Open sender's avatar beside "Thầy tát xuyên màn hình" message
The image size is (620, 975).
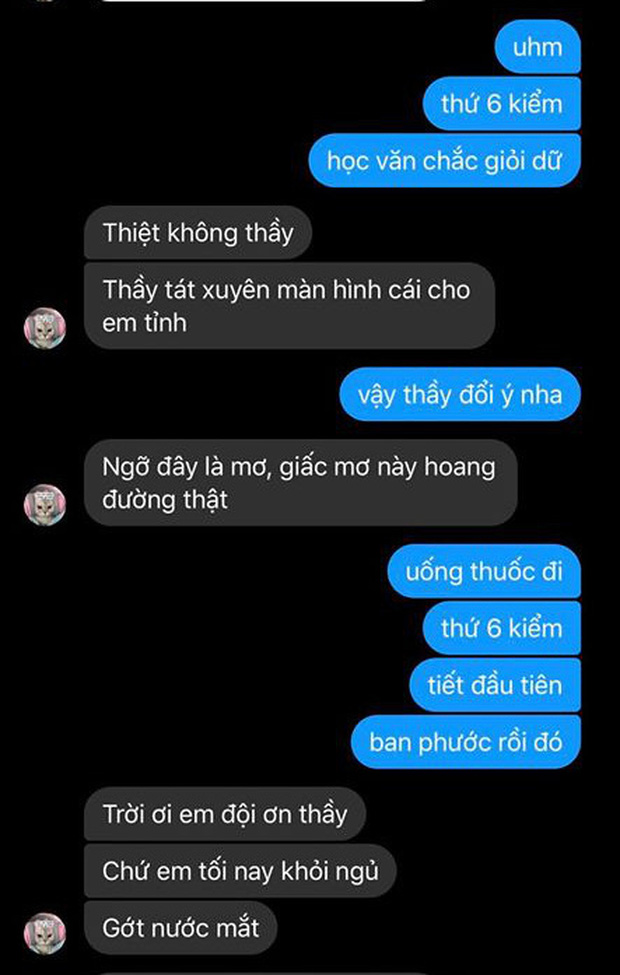[x=45, y=327]
